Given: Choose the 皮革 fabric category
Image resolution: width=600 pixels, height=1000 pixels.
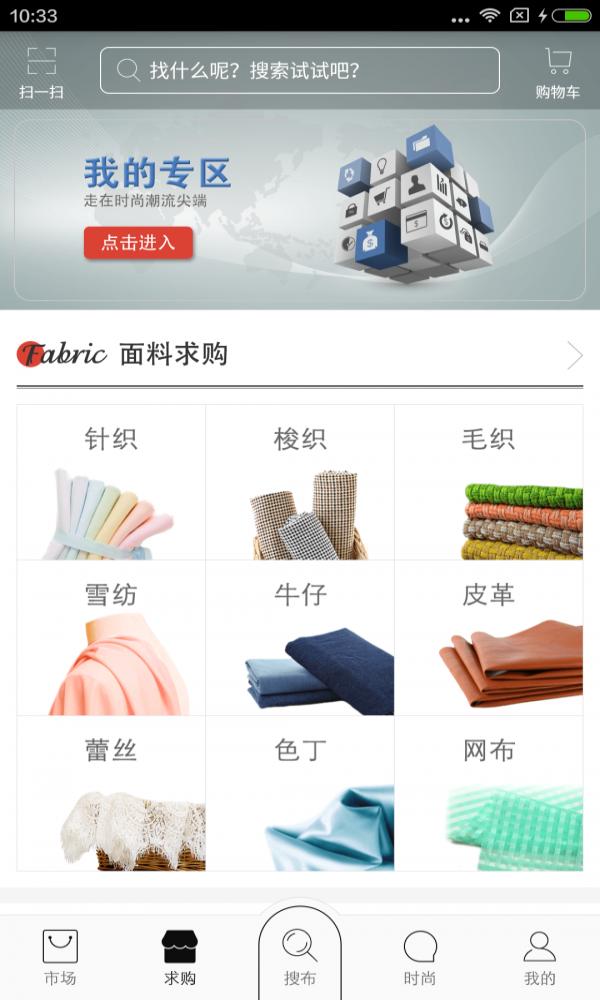Looking at the screenshot, I should (x=489, y=638).
